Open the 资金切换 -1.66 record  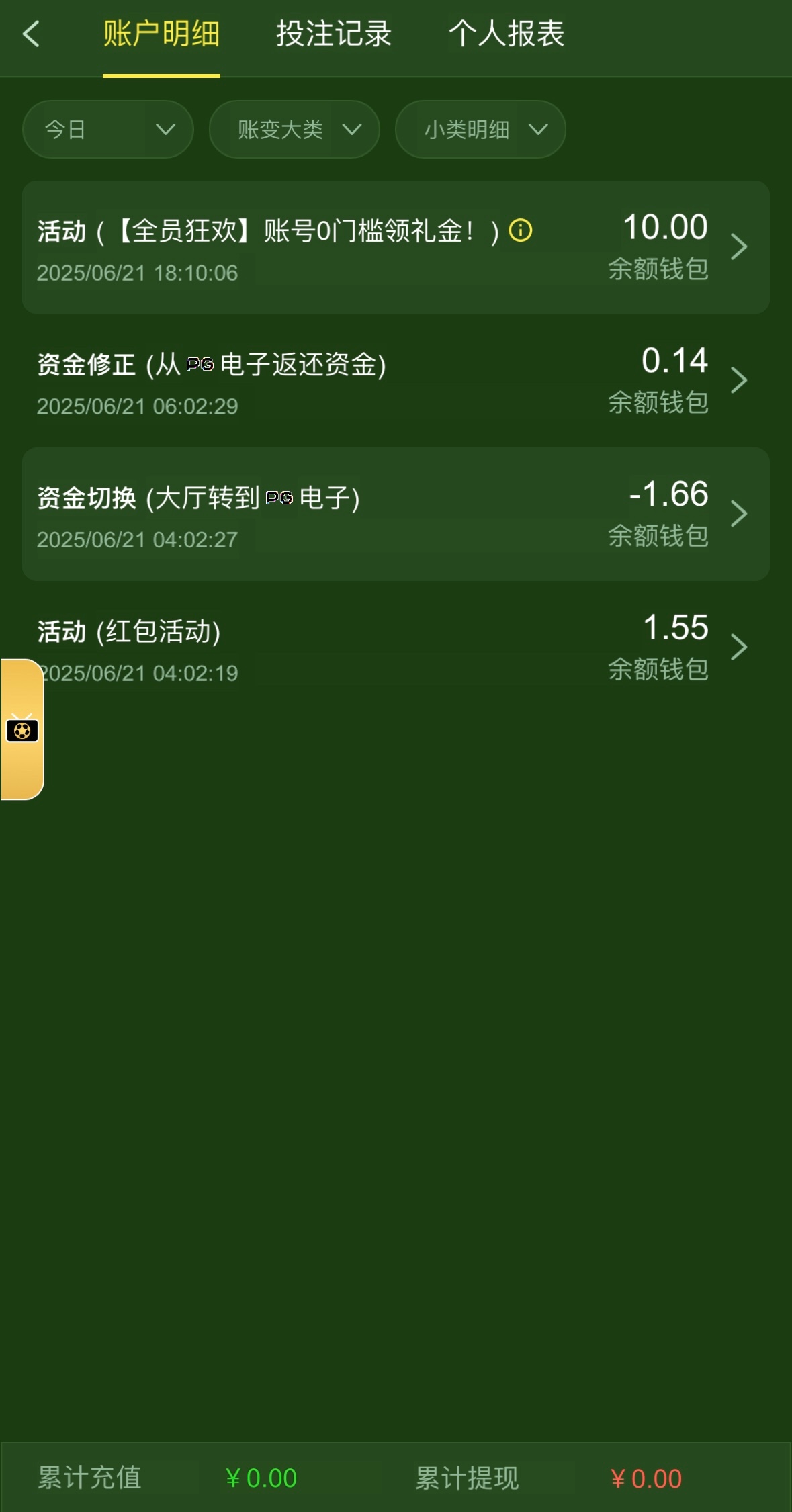point(396,514)
